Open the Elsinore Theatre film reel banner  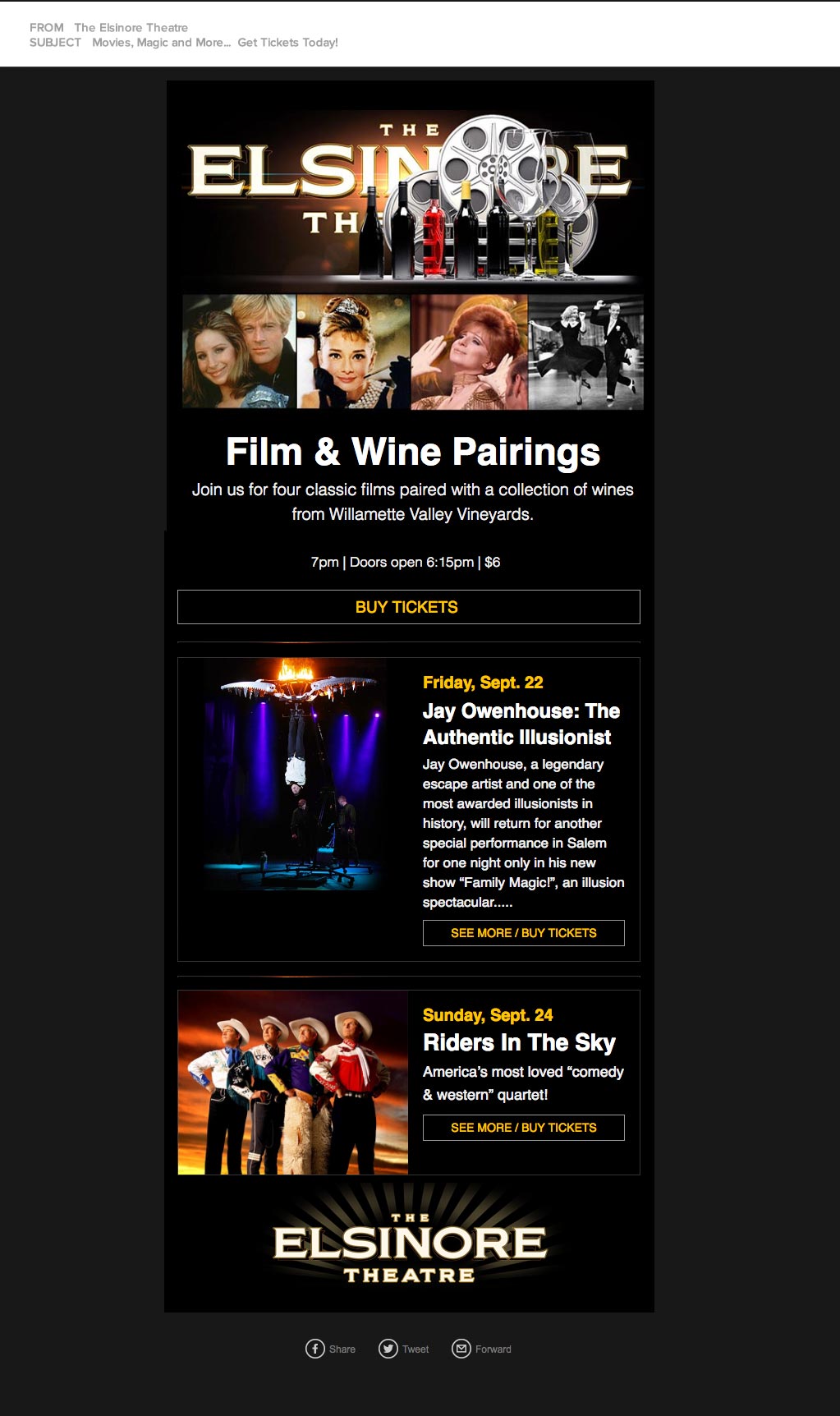(410, 197)
